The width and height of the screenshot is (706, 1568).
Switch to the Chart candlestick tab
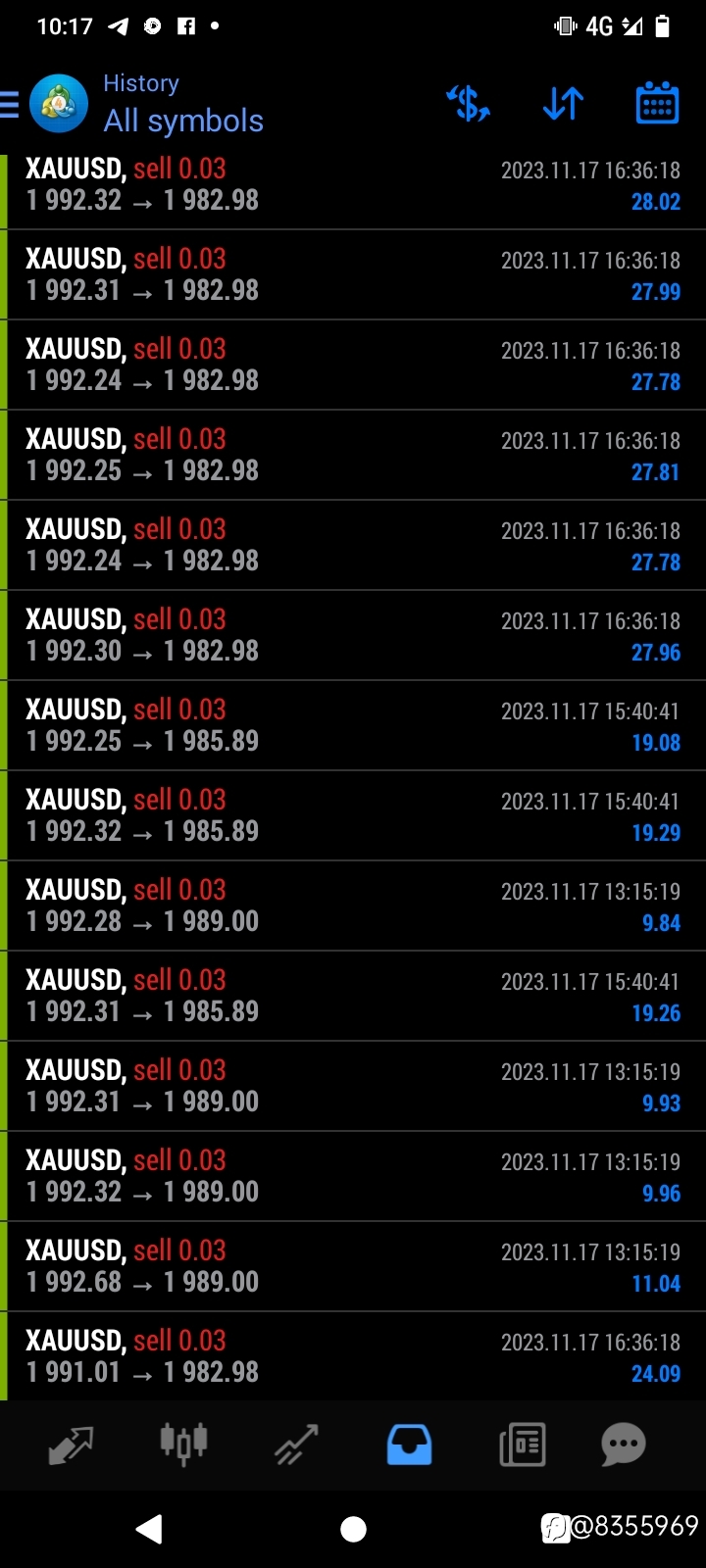(183, 1444)
